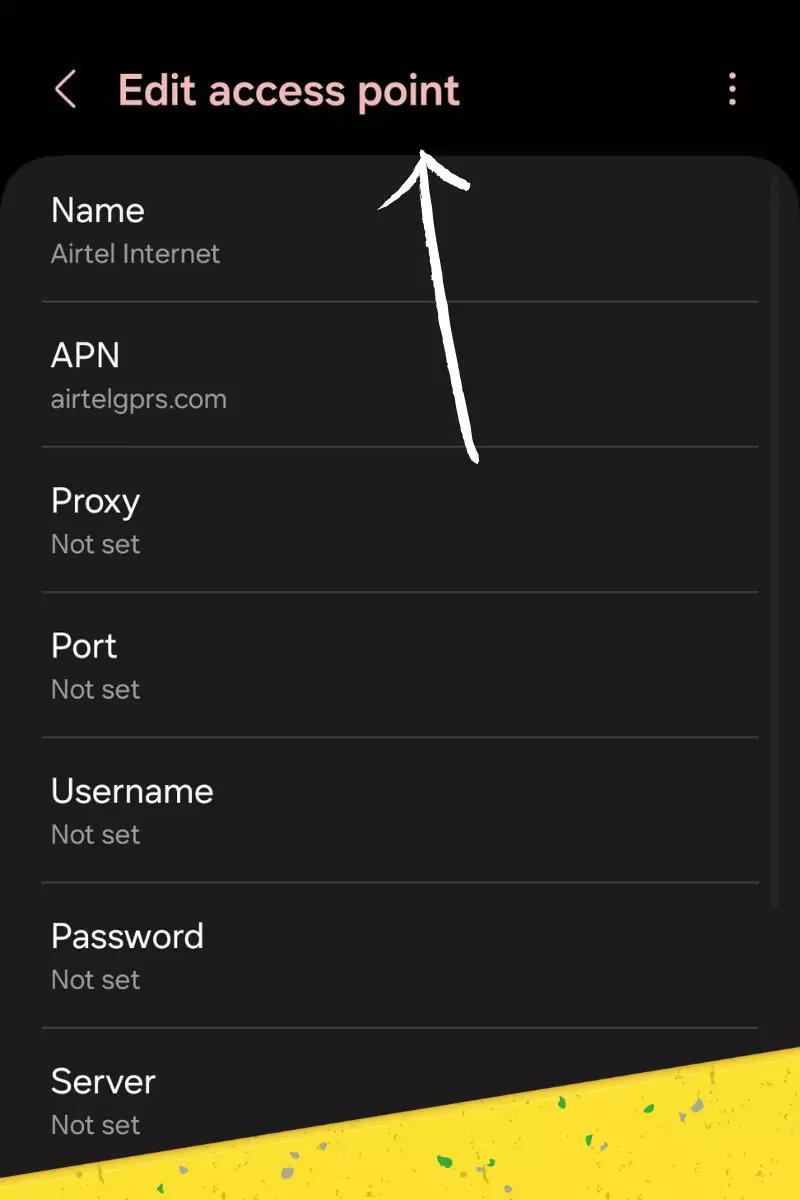800x1200 pixels.
Task: Open overflow options for this access point
Action: click(x=733, y=90)
